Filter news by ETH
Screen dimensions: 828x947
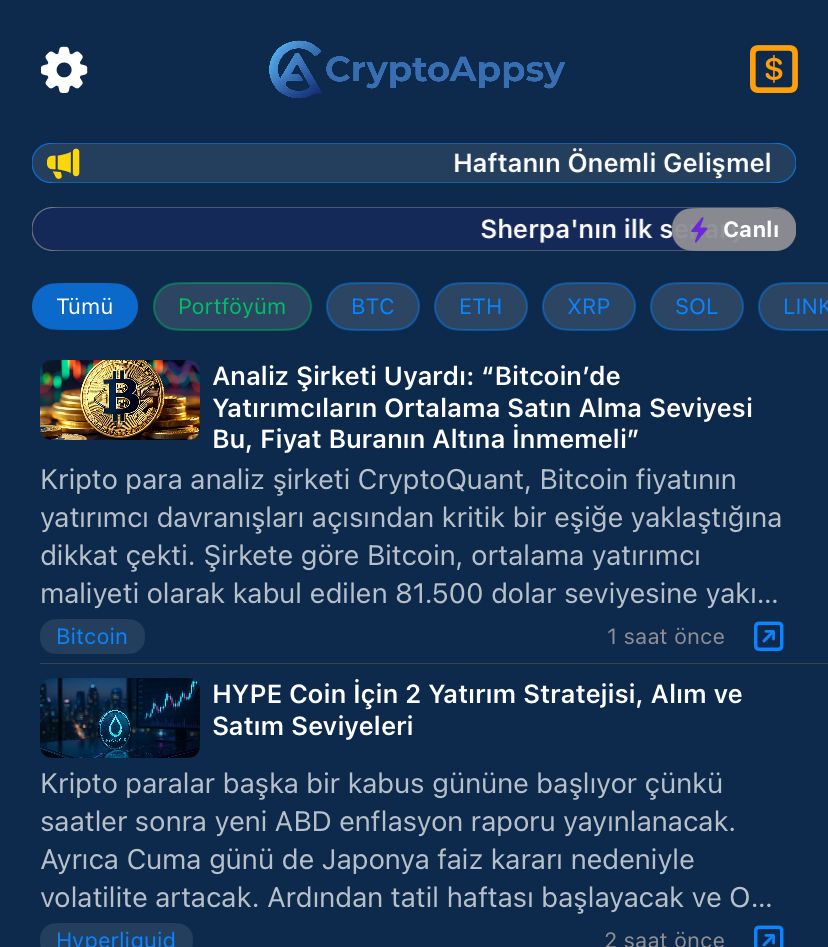[x=480, y=306]
